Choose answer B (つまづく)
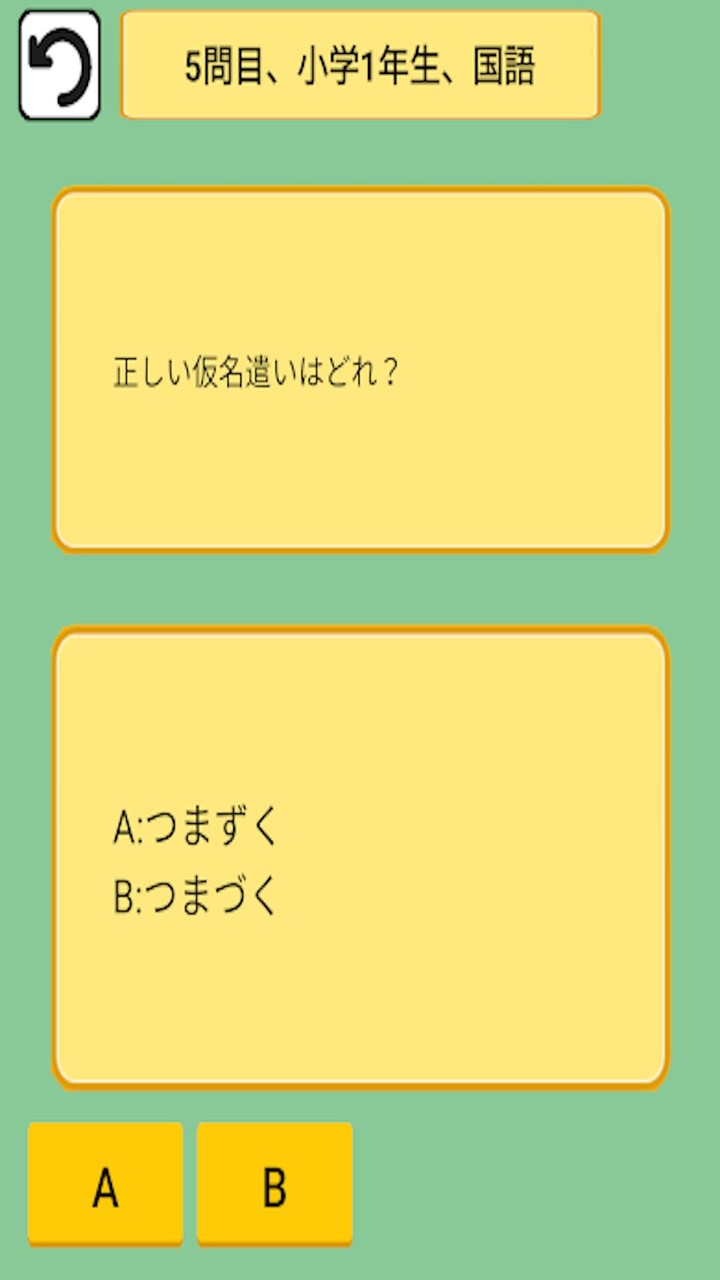 click(275, 1185)
